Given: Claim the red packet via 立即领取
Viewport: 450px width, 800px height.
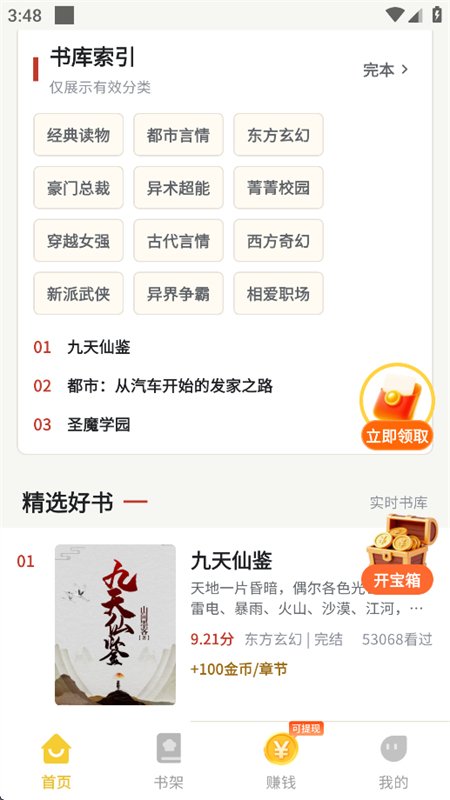Looking at the screenshot, I should pyautogui.click(x=397, y=436).
